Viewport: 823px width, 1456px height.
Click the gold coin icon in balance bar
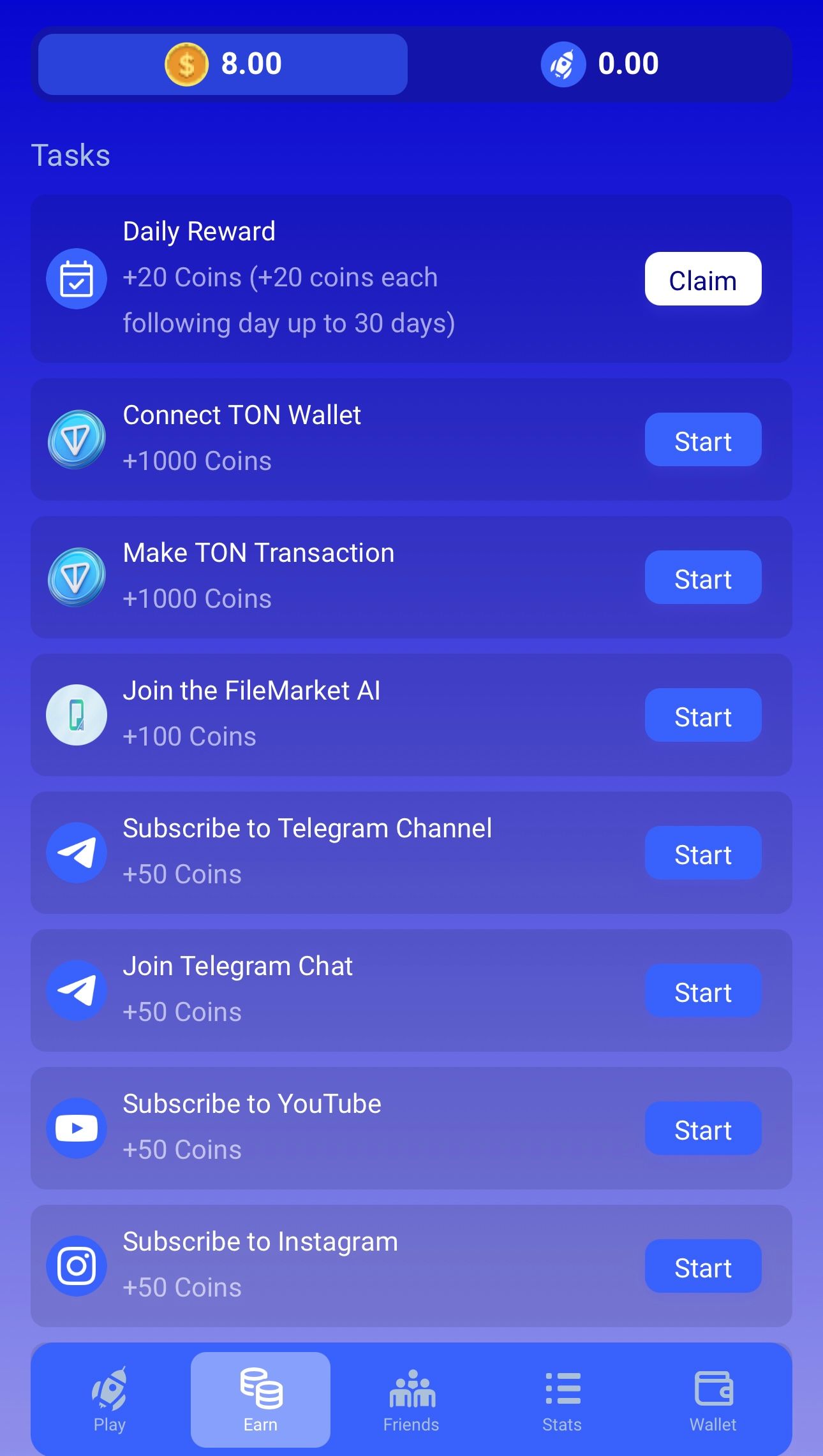click(x=186, y=63)
